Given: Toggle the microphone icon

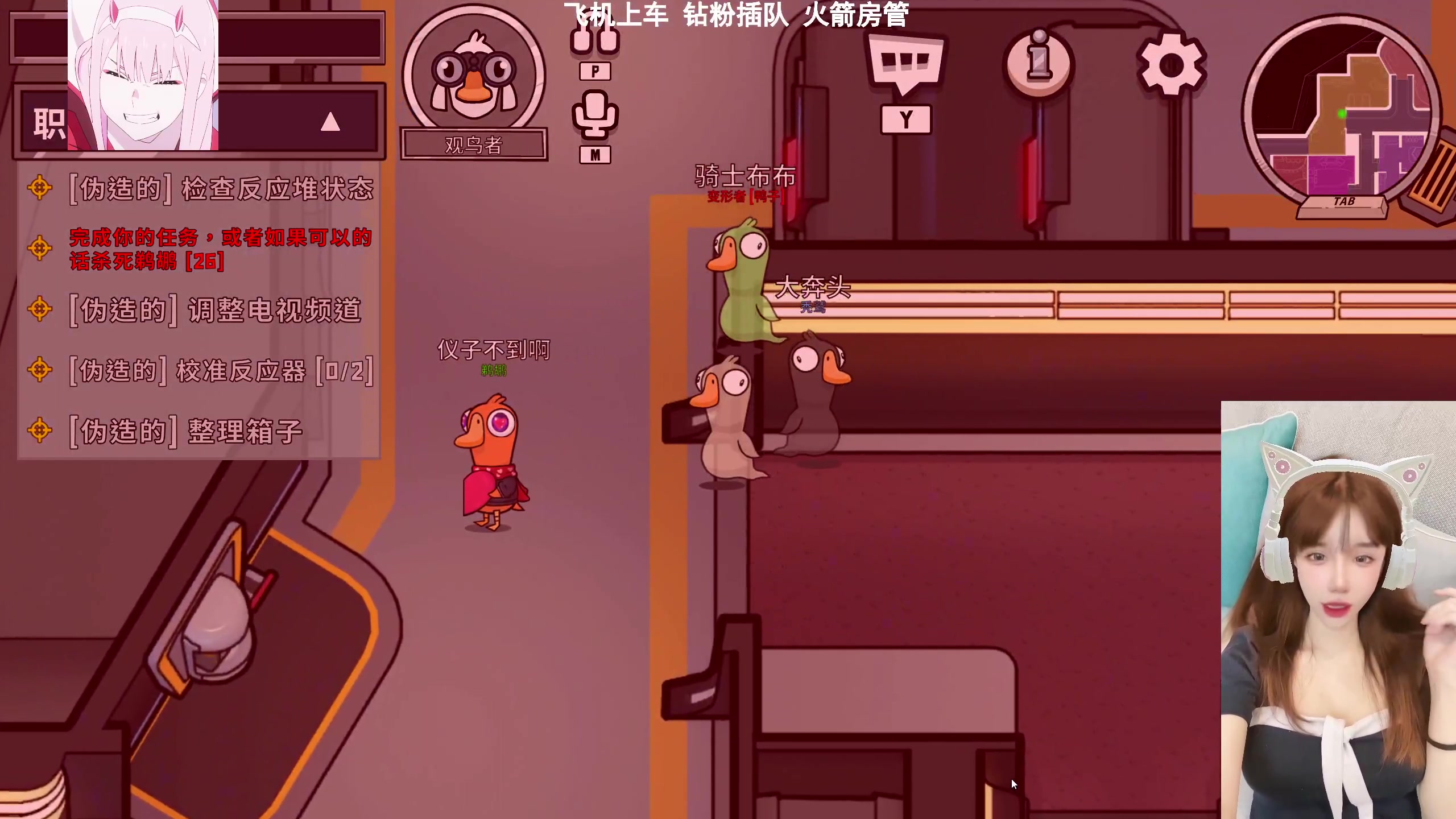Looking at the screenshot, I should (x=595, y=115).
